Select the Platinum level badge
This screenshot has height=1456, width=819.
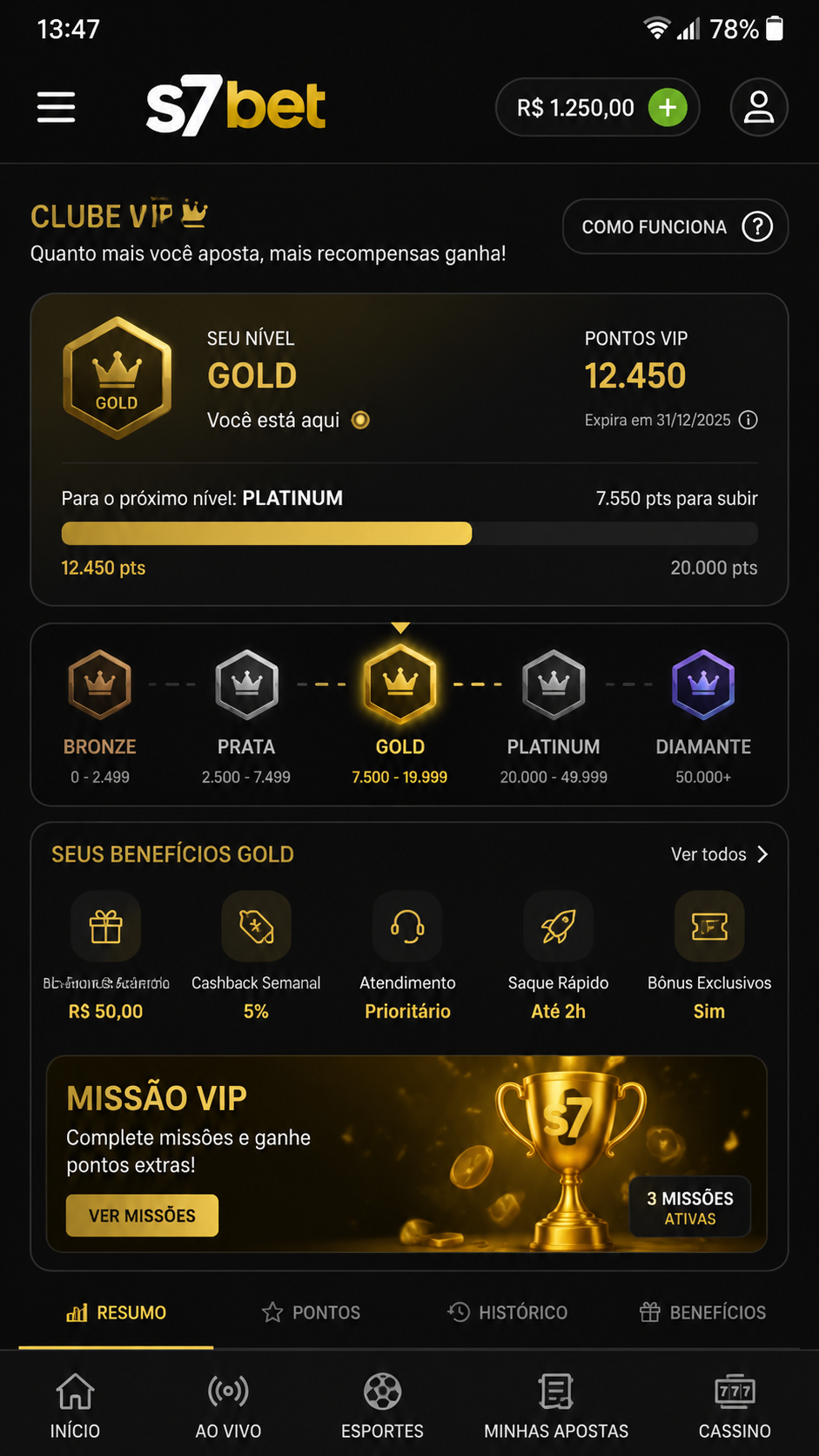554,684
